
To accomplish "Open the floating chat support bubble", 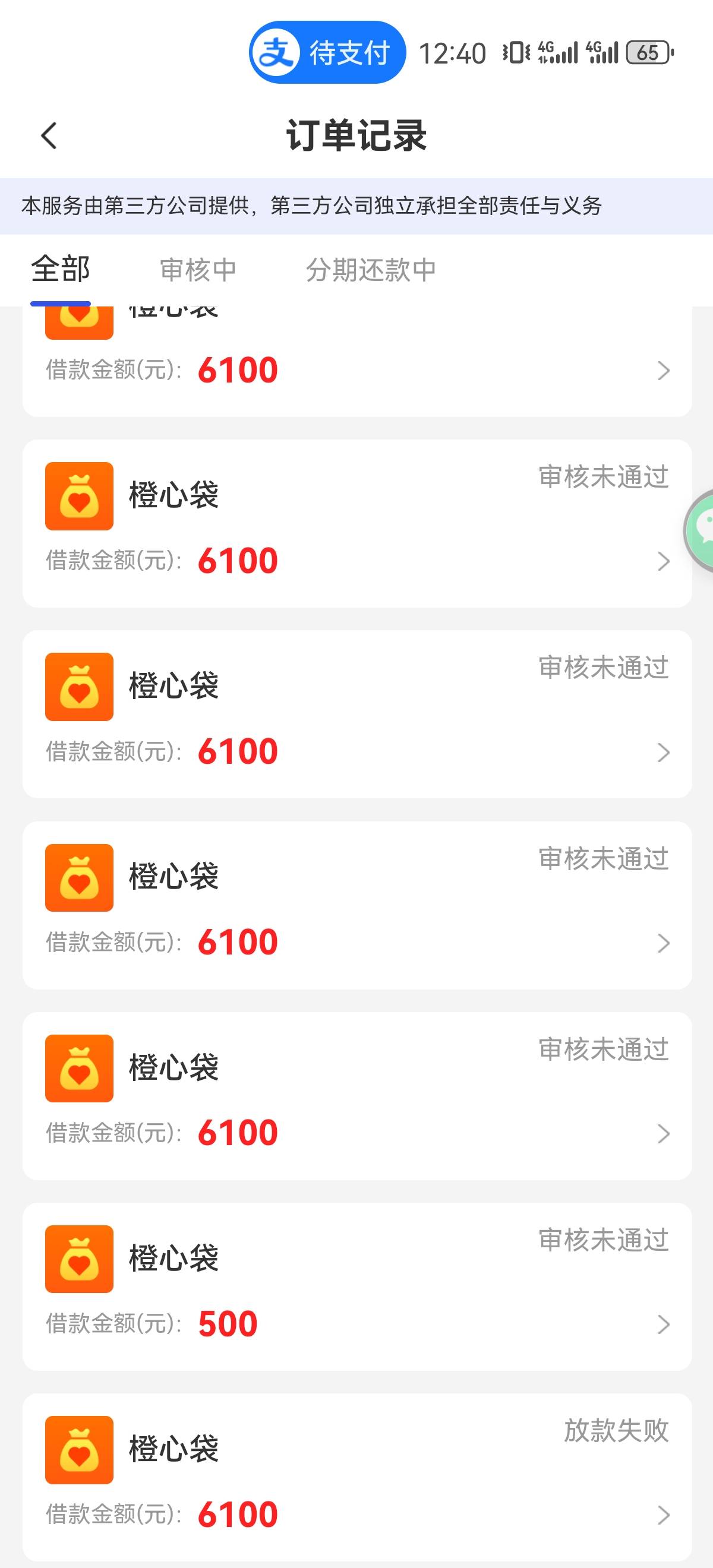I will [x=699, y=531].
